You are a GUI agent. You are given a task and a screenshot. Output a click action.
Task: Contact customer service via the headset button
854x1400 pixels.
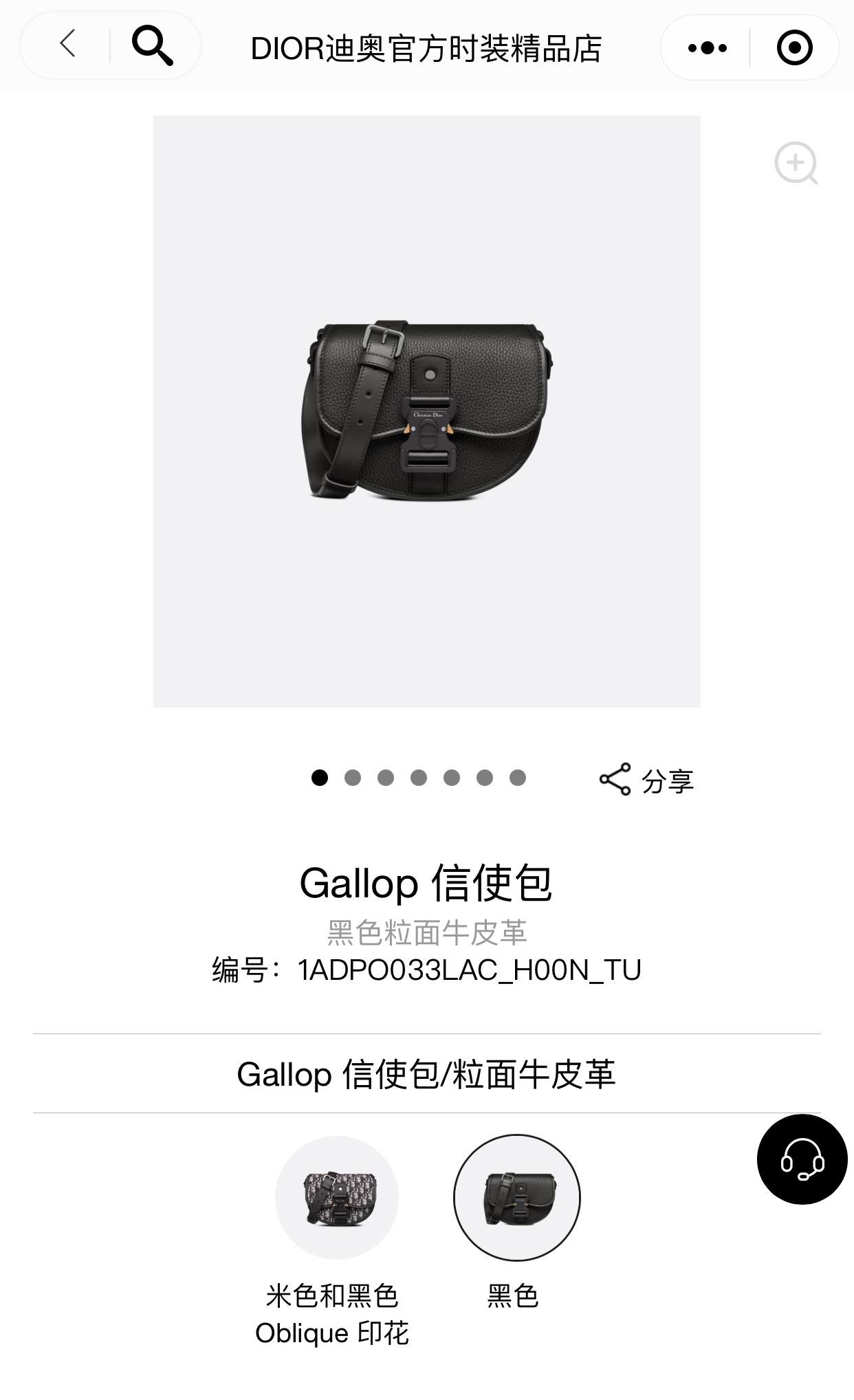[802, 1159]
